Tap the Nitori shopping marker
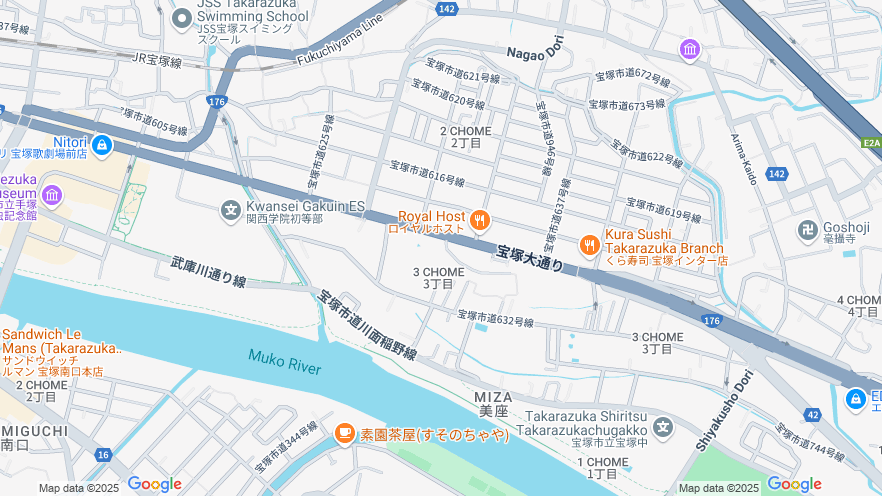Screen dimensions: 882x496 point(102,144)
